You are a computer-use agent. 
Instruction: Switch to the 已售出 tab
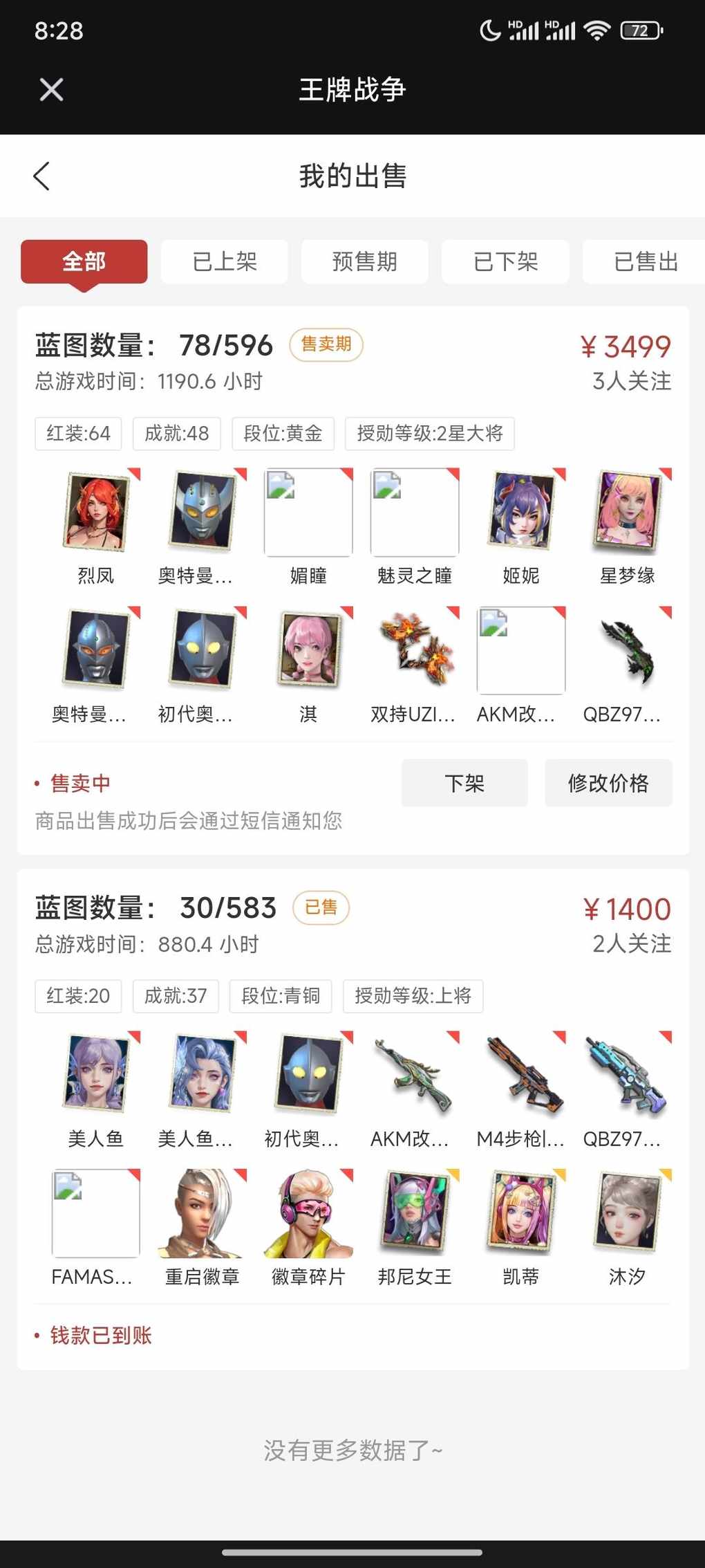(x=644, y=261)
